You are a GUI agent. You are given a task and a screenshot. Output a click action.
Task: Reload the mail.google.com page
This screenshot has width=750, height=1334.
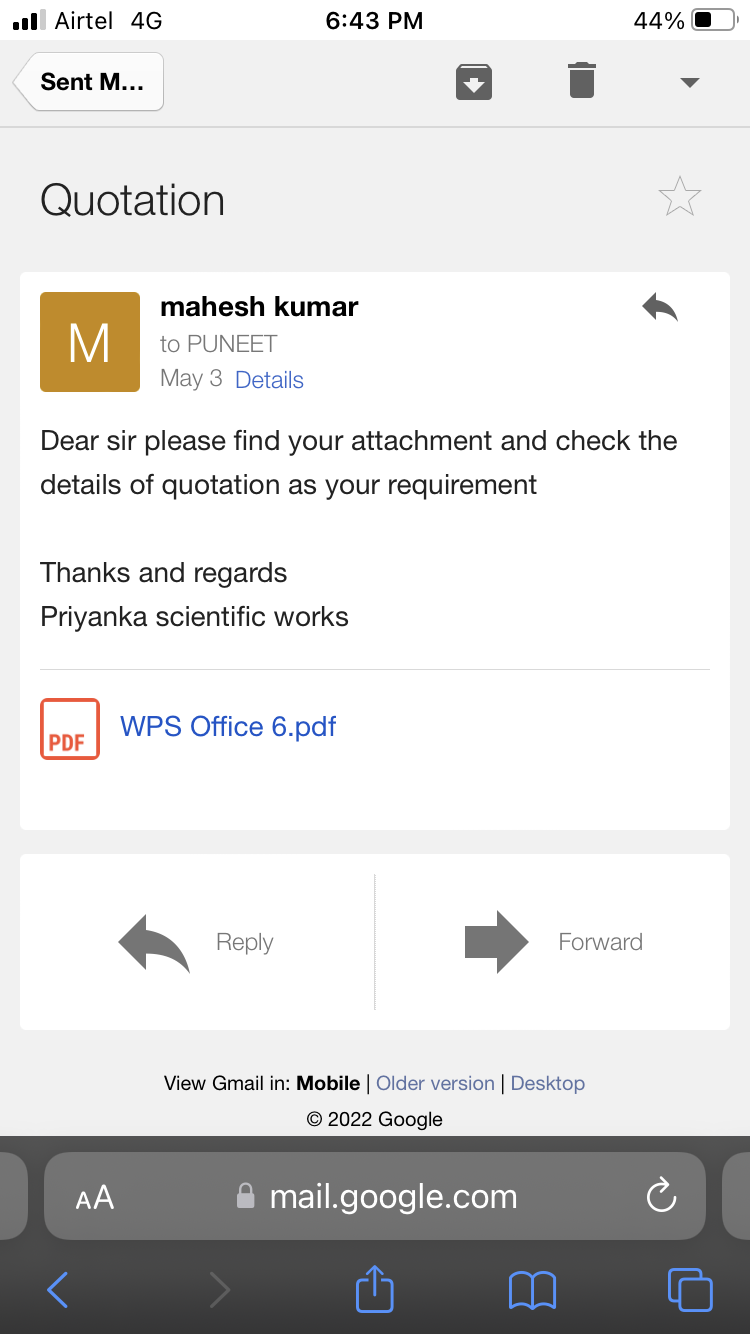(662, 1196)
